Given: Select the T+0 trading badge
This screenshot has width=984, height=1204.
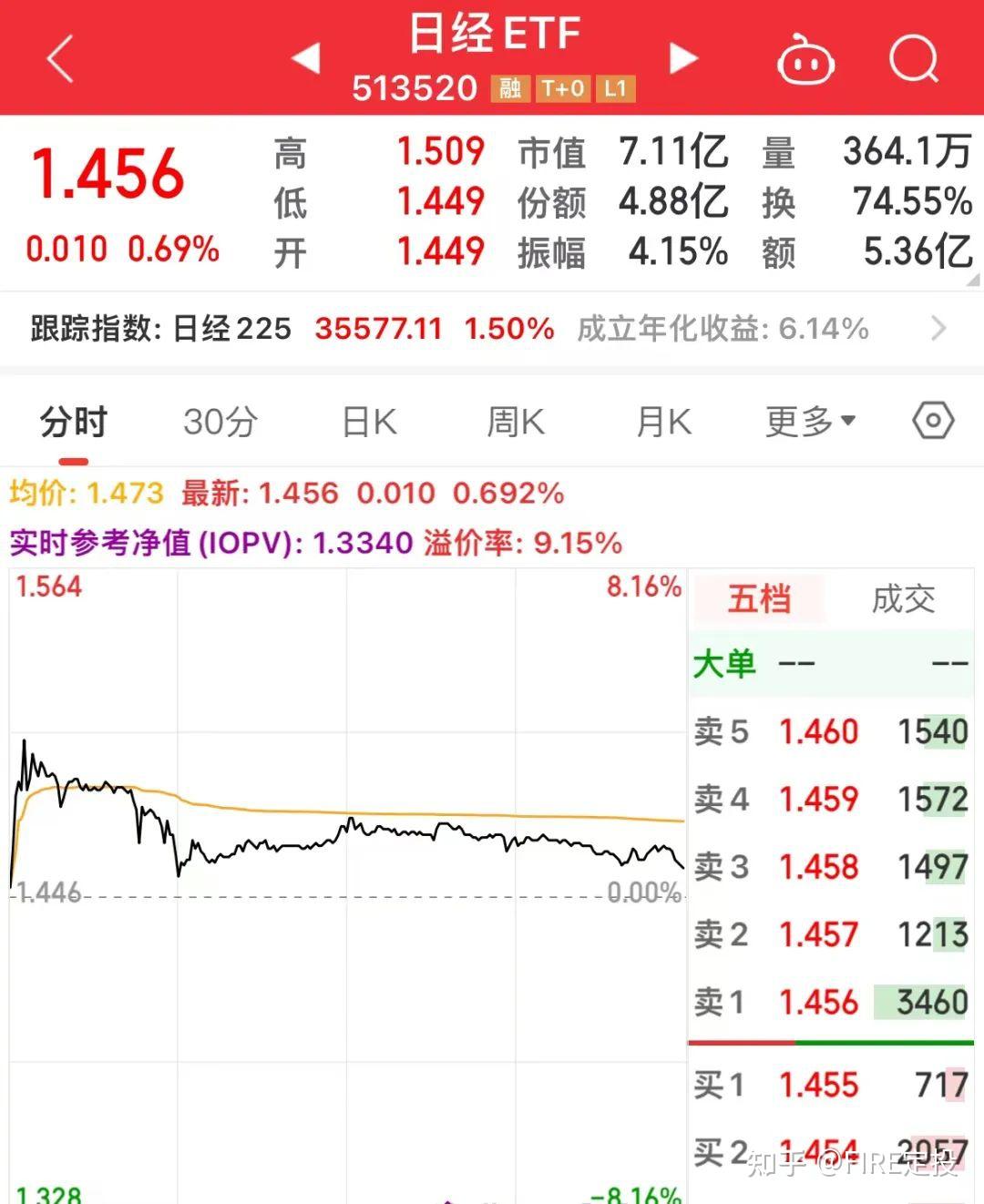Looking at the screenshot, I should click(564, 88).
